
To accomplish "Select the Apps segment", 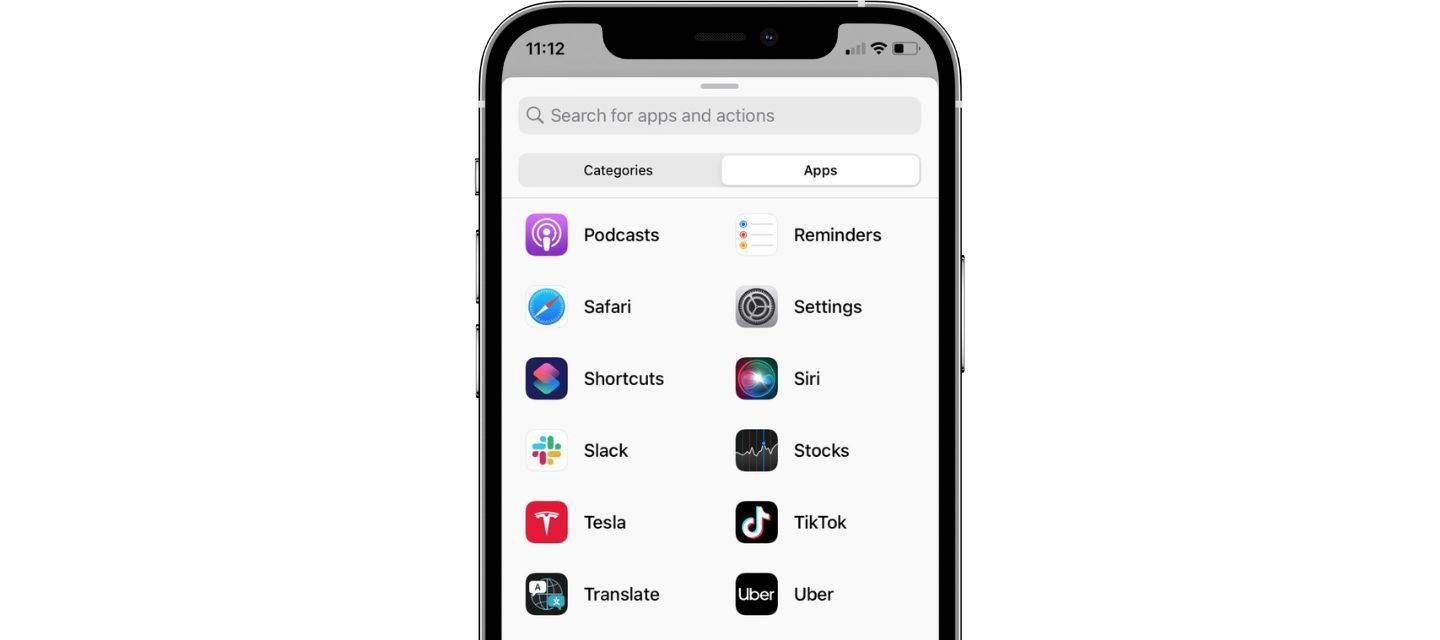I will point(820,171).
